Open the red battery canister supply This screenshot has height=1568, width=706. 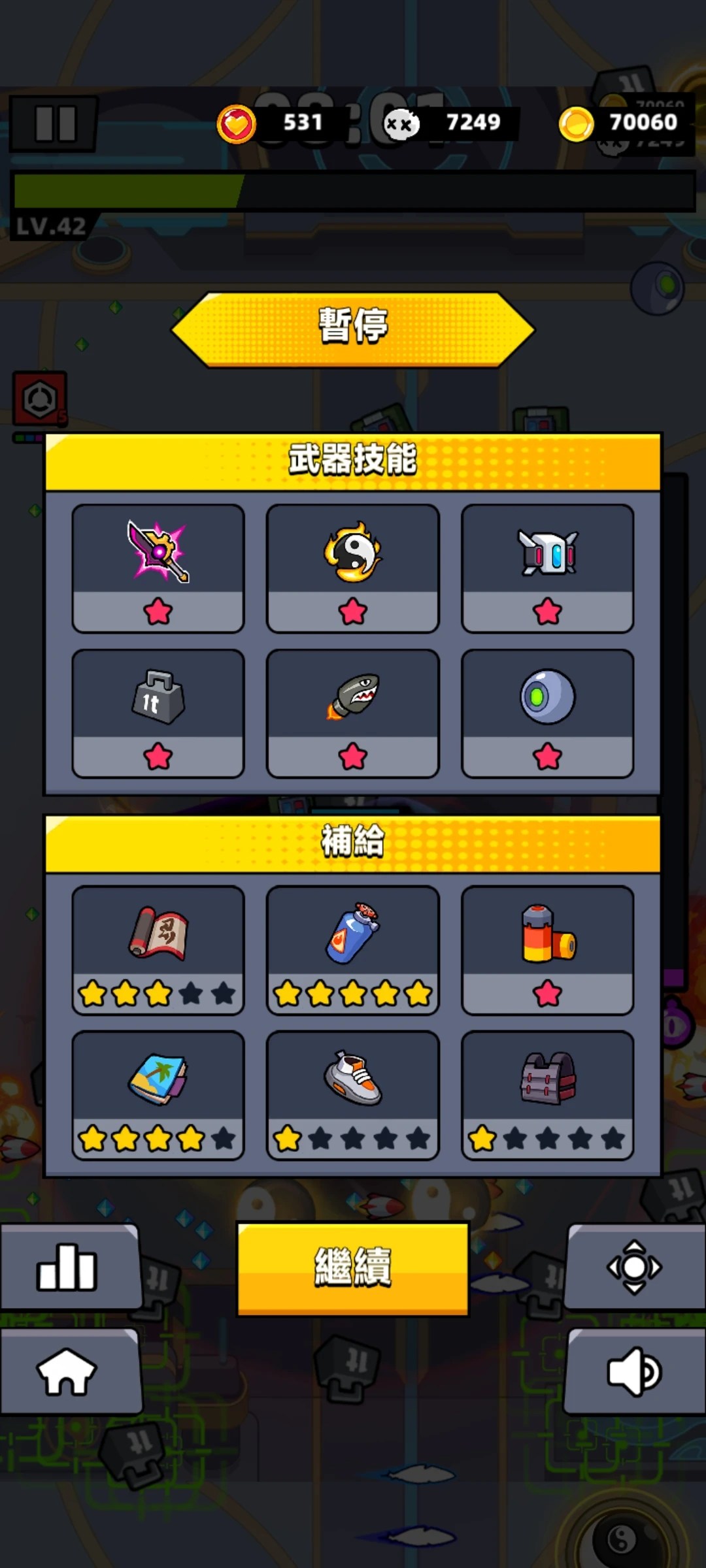pyautogui.click(x=548, y=950)
